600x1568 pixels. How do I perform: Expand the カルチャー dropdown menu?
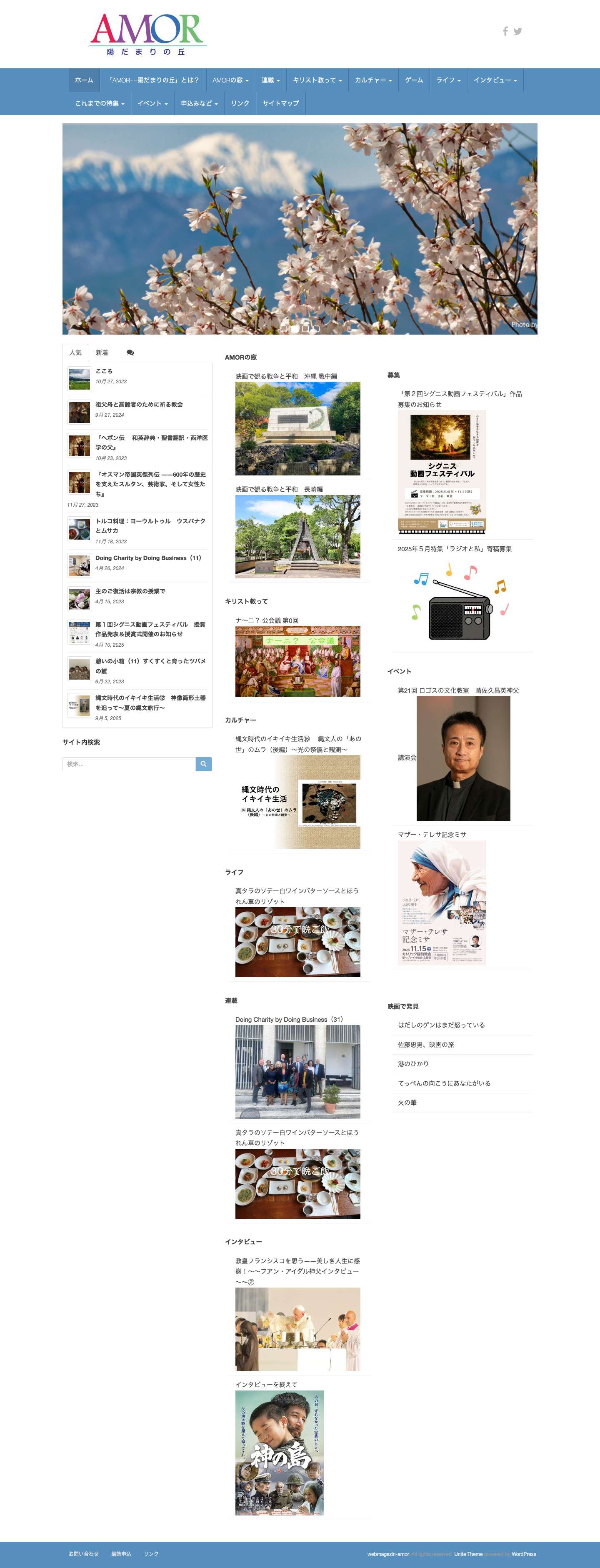pos(373,80)
